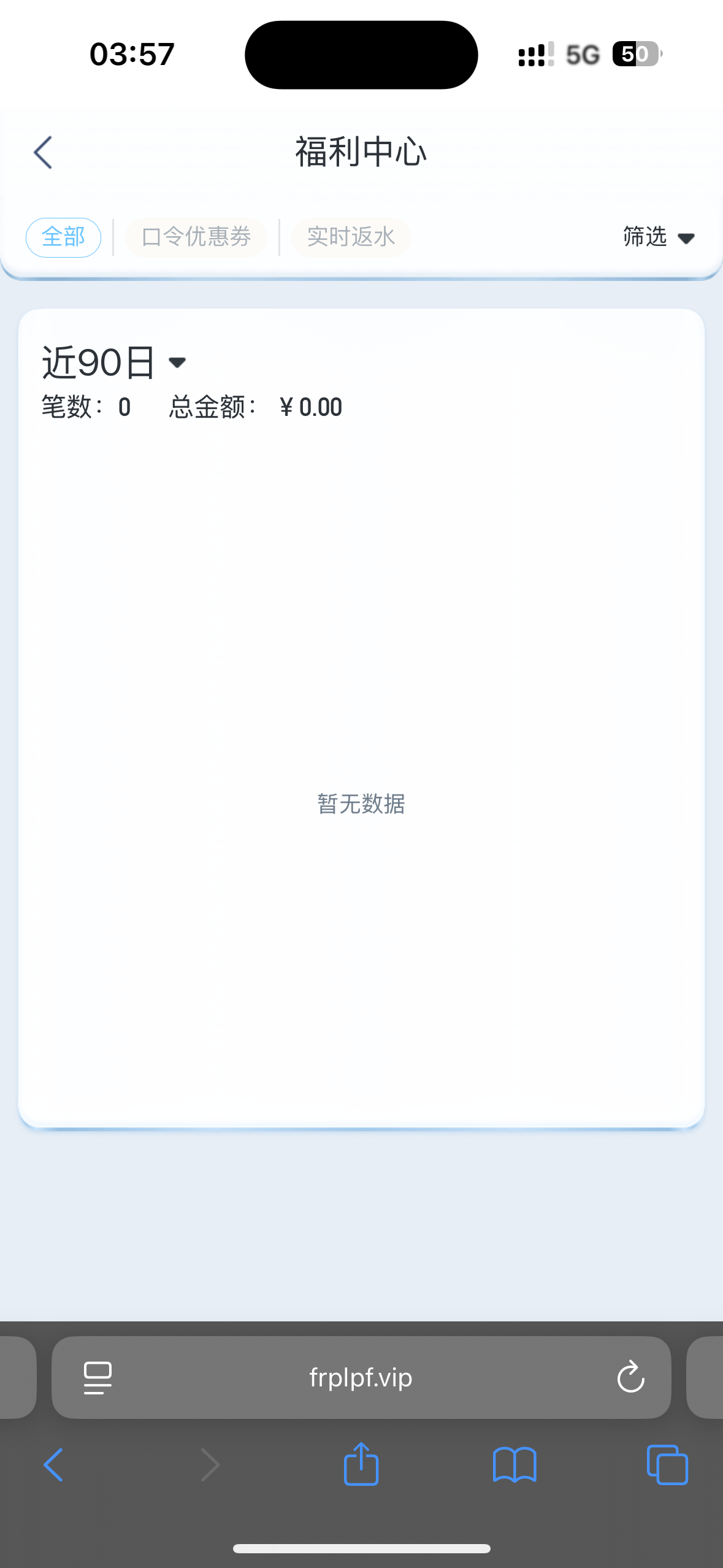Show all open Safari tabs
The height and width of the screenshot is (1568, 723).
(x=667, y=1465)
